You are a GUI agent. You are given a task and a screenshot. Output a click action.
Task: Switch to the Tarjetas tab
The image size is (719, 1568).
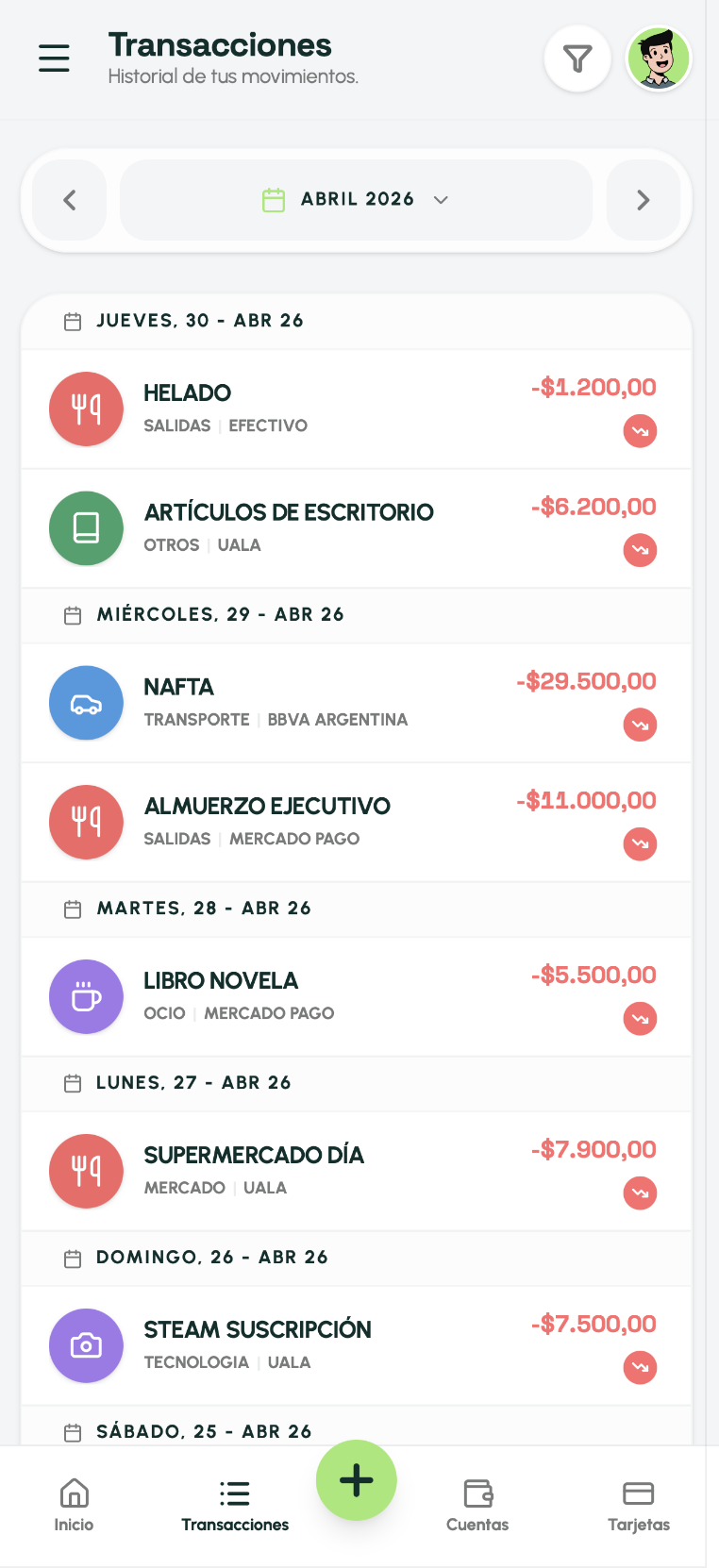coord(639,1506)
